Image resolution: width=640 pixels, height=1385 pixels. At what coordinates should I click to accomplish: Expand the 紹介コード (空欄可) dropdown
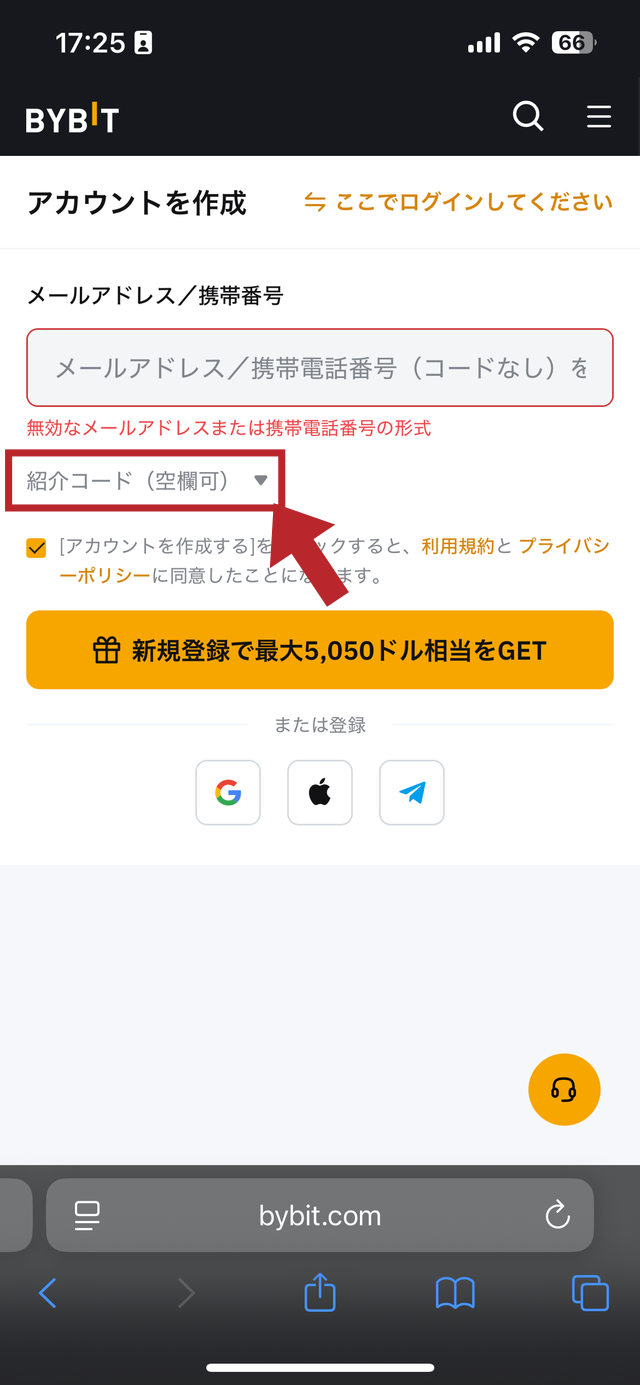click(147, 481)
